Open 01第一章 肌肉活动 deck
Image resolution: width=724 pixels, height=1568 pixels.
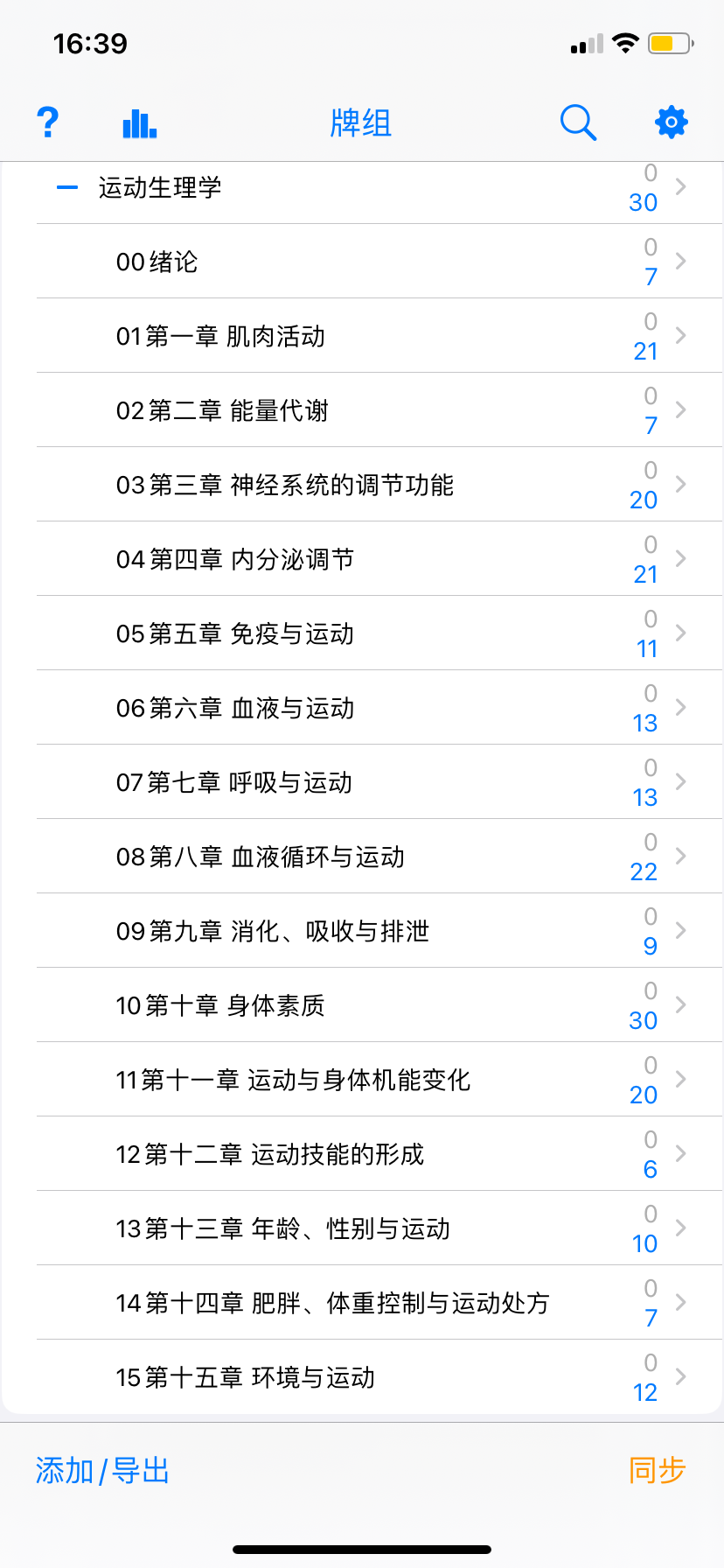pyautogui.click(x=379, y=336)
